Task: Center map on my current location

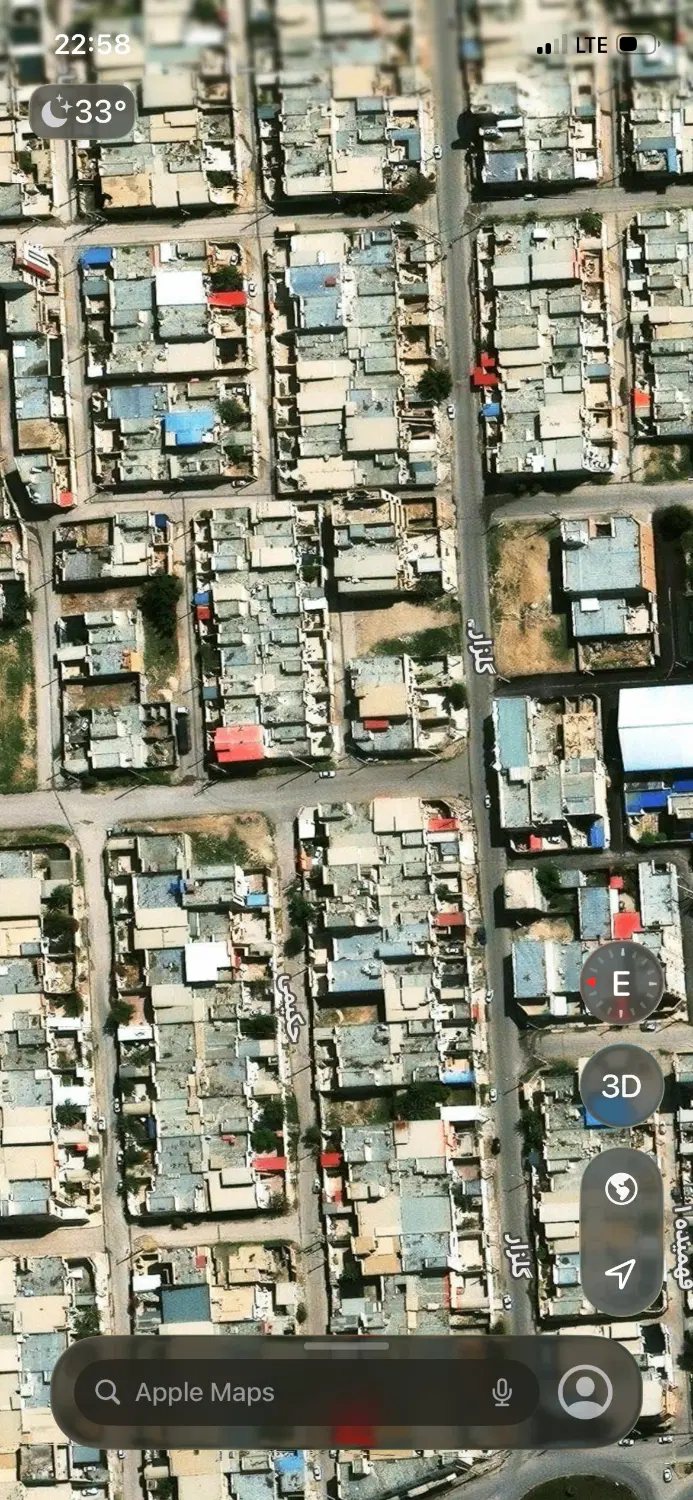Action: click(621, 1273)
